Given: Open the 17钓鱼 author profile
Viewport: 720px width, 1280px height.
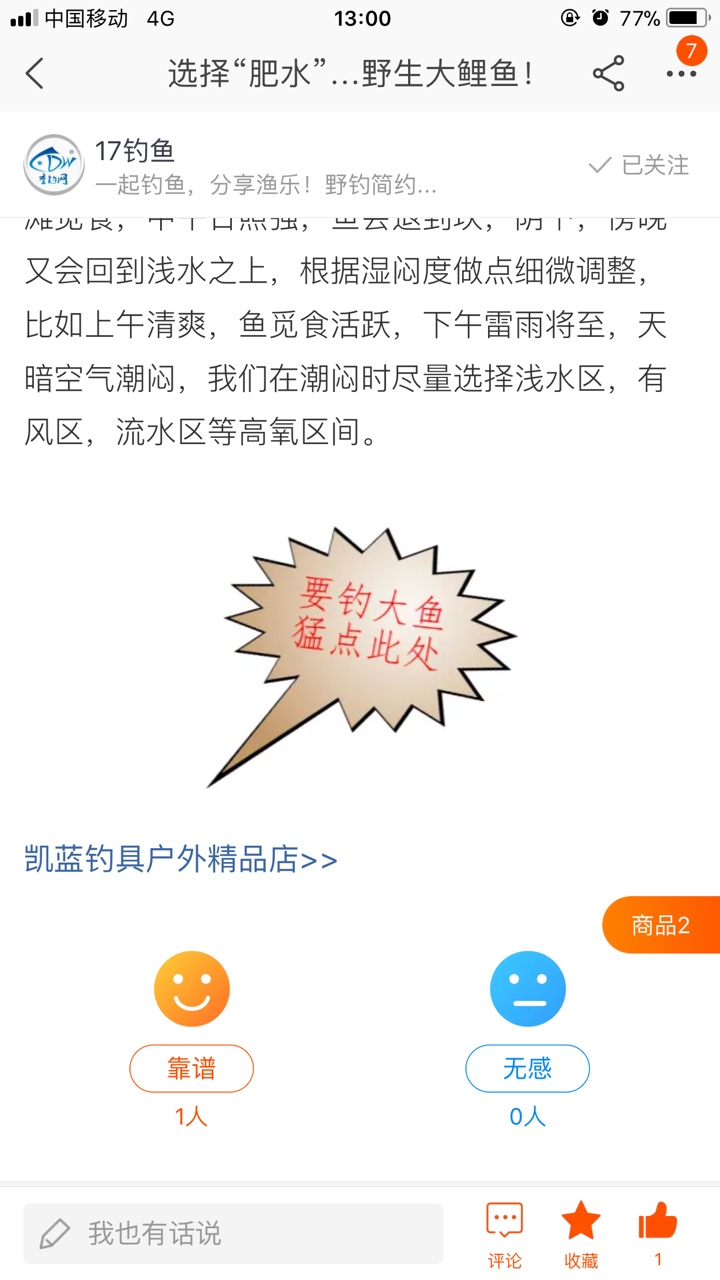Looking at the screenshot, I should click(x=135, y=152).
